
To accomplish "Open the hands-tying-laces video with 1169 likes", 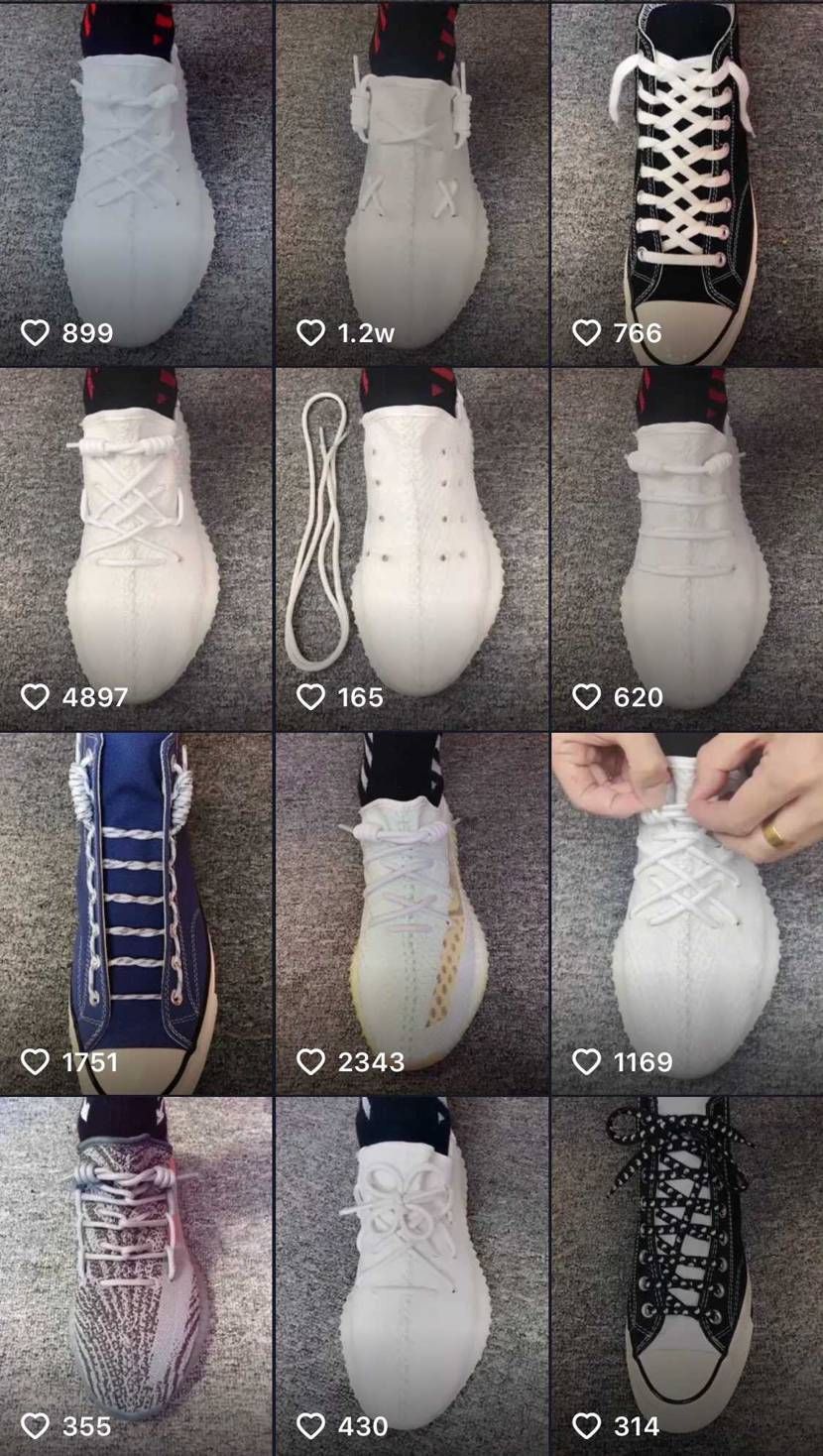I will tap(686, 912).
